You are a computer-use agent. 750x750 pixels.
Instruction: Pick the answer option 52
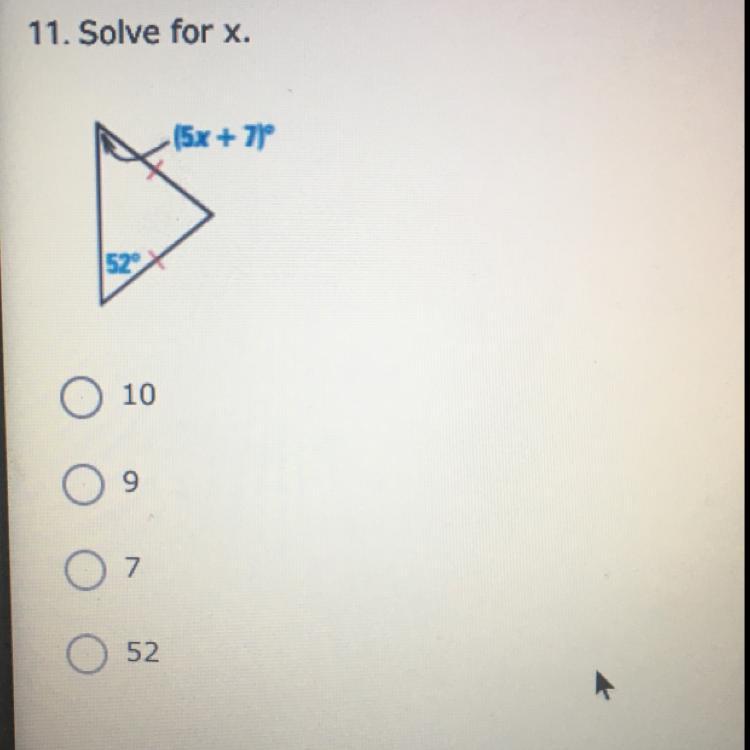point(86,655)
